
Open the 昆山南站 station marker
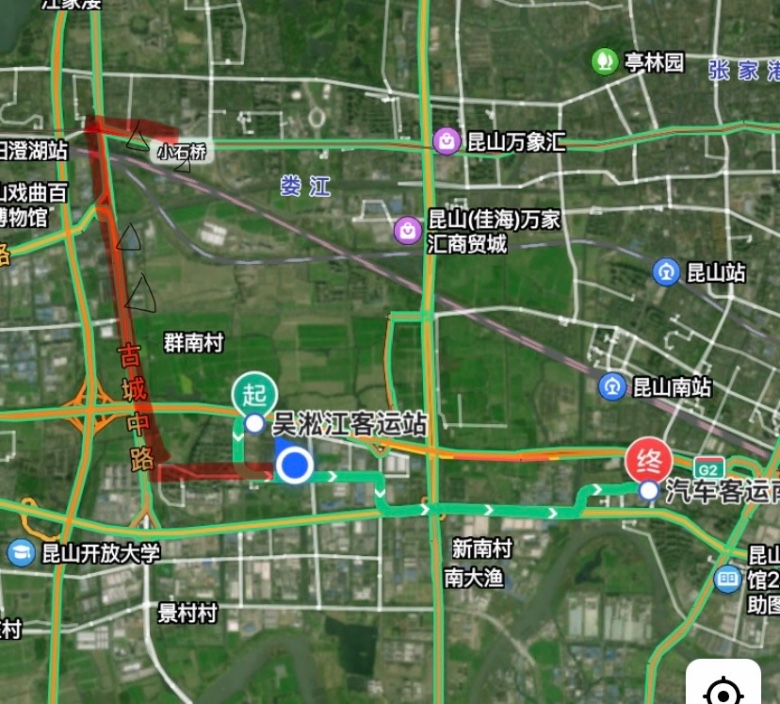point(612,386)
